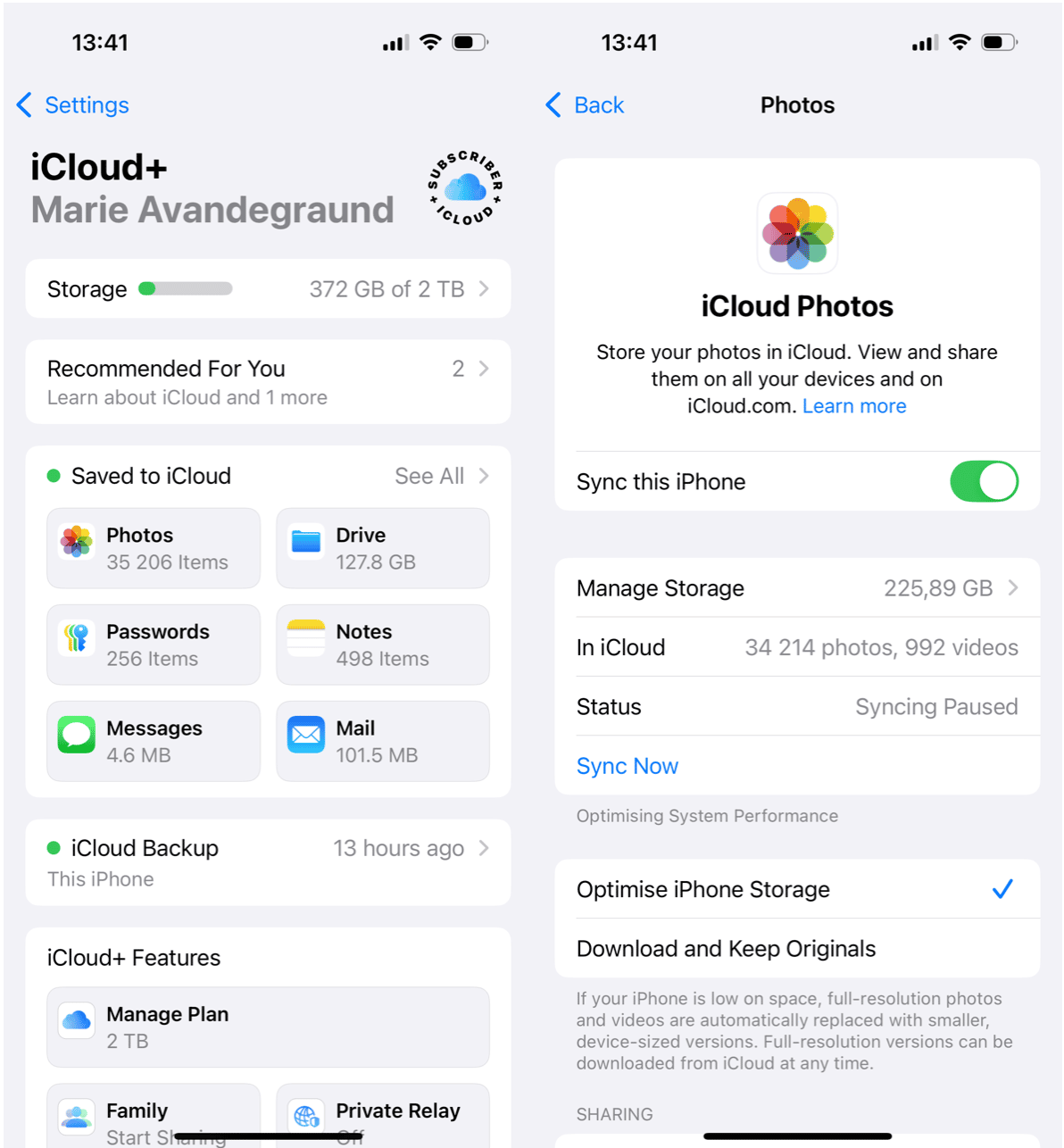
Task: Open the Passwords card
Action: 154,645
